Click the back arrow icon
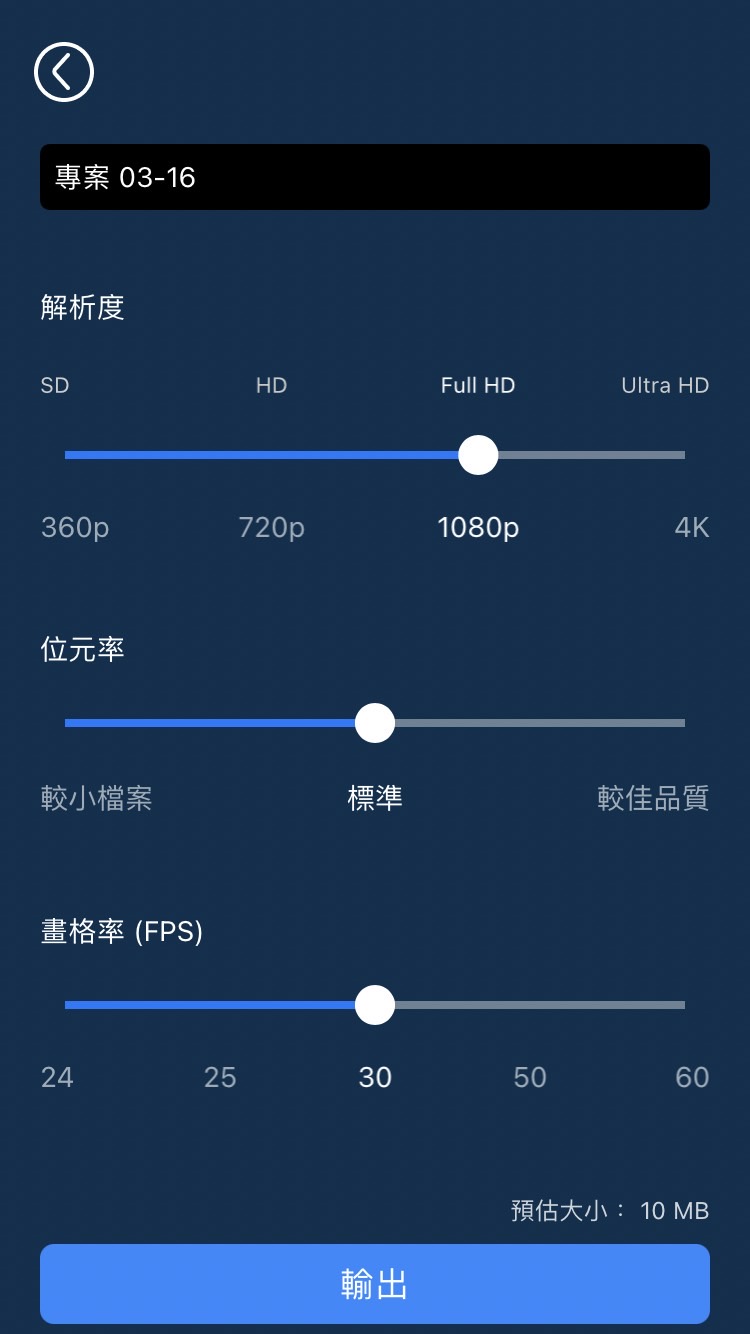This screenshot has width=750, height=1334. [63, 72]
